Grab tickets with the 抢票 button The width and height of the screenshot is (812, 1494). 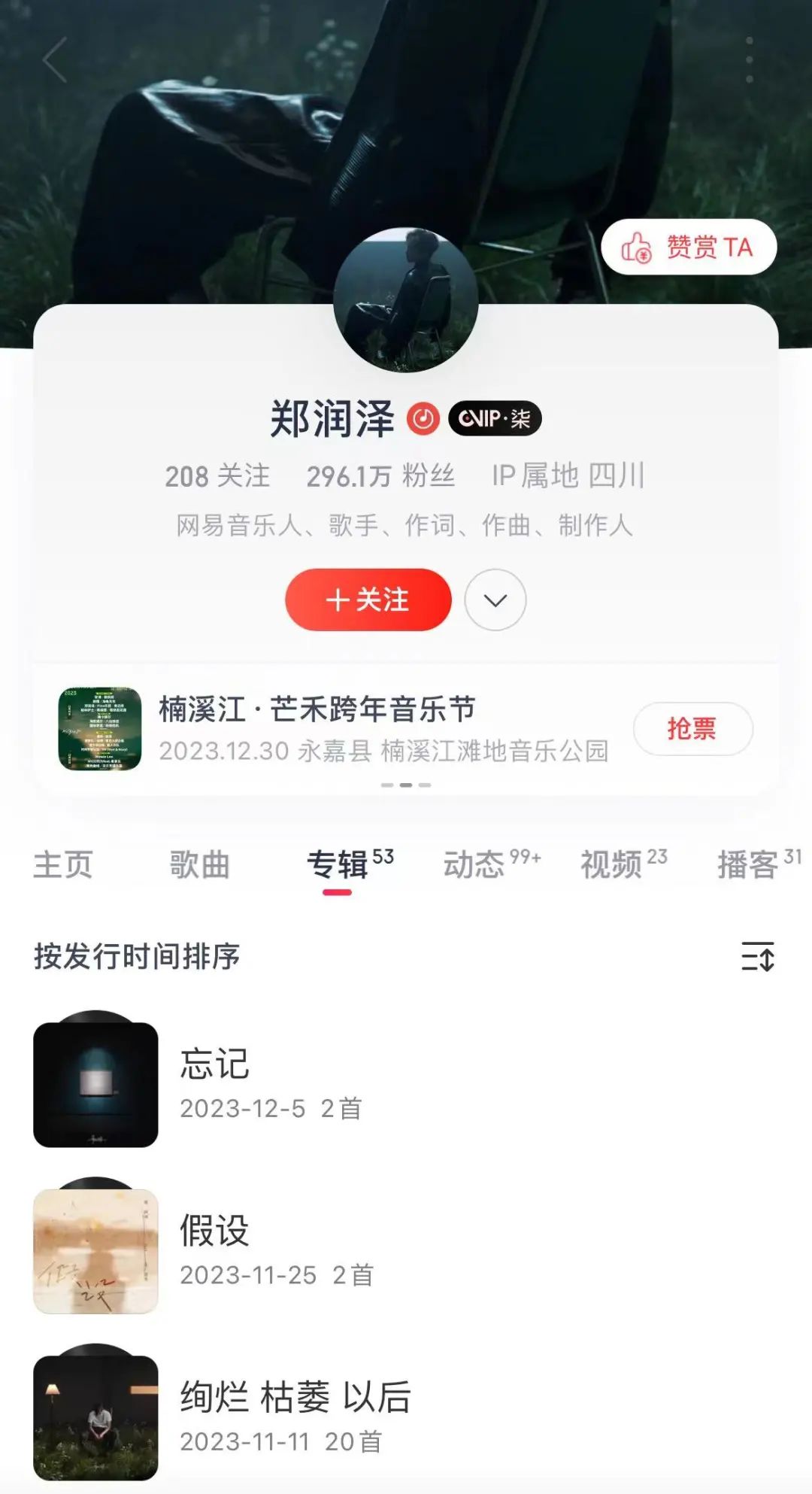coord(692,728)
